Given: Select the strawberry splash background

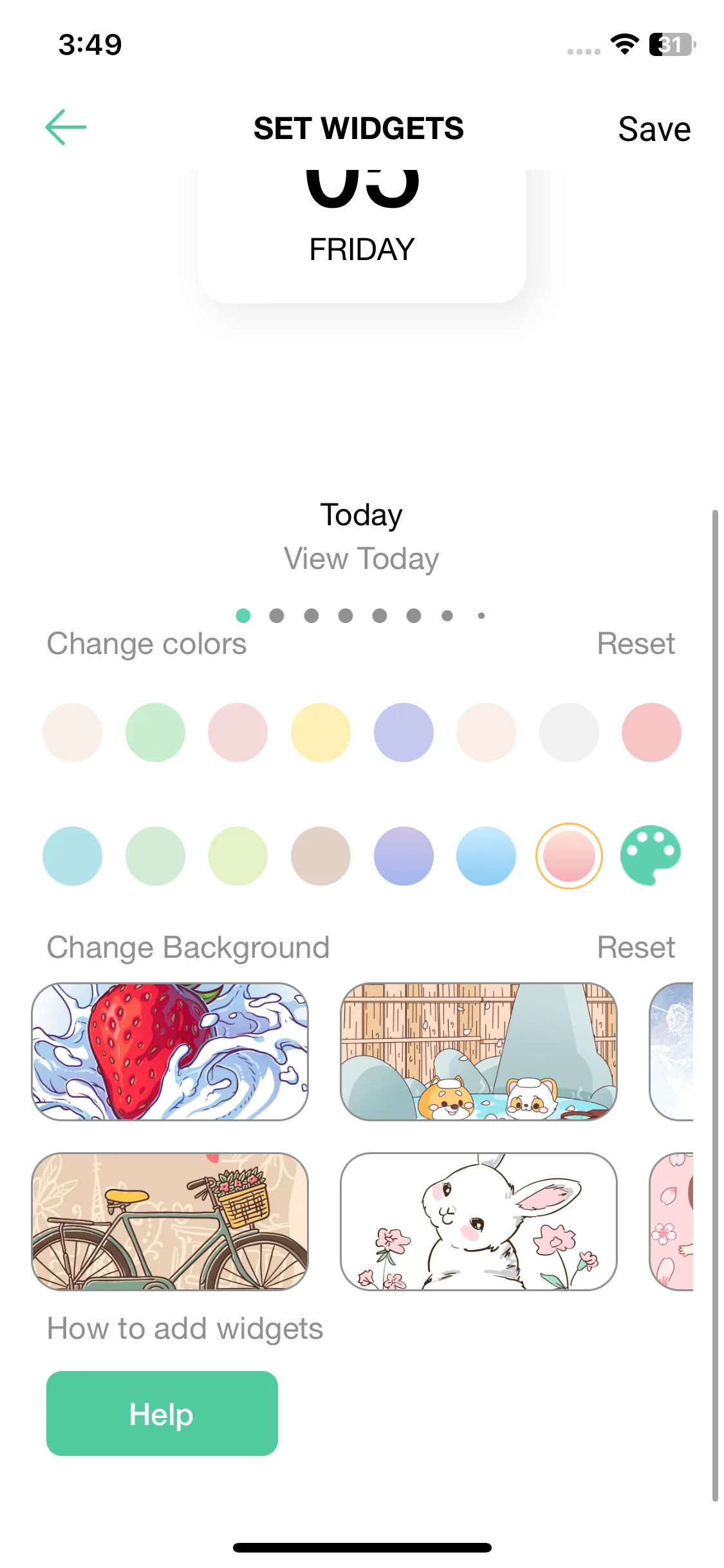Looking at the screenshot, I should point(171,1049).
